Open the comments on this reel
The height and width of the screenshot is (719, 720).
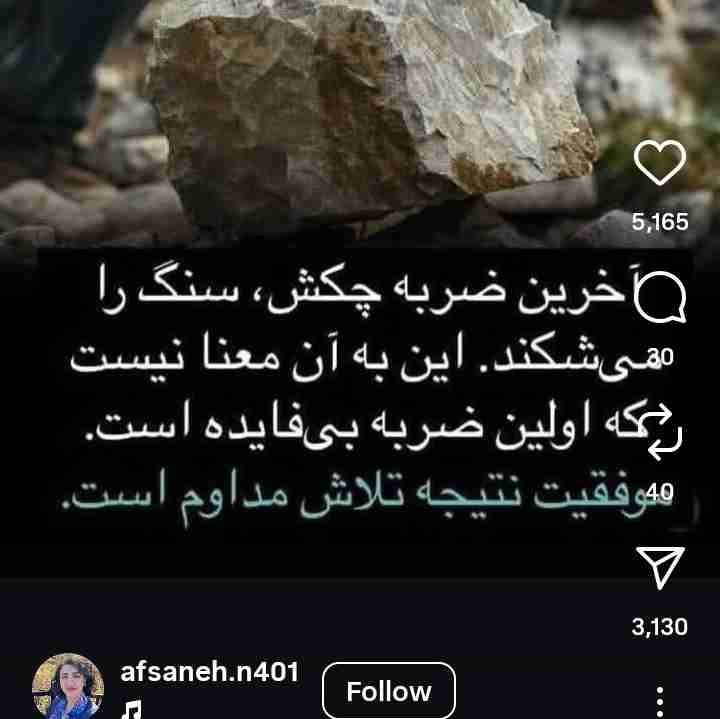pyautogui.click(x=660, y=298)
